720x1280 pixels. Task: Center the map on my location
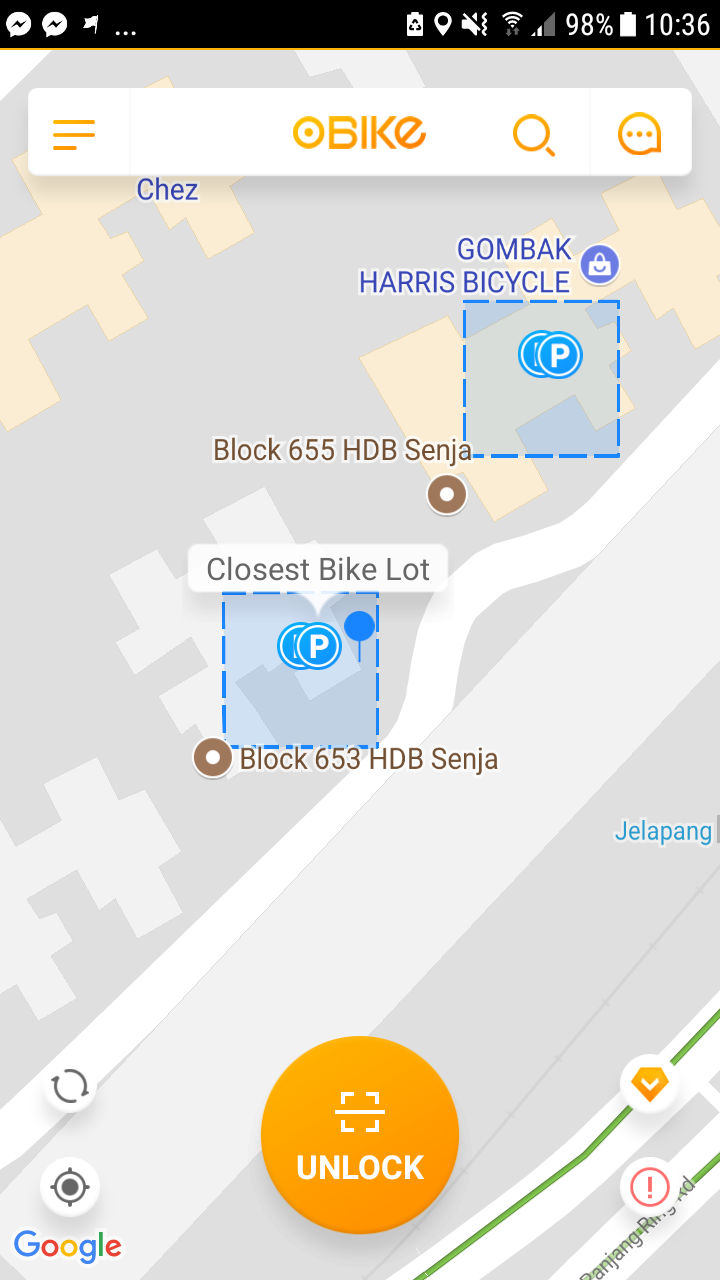70,1188
